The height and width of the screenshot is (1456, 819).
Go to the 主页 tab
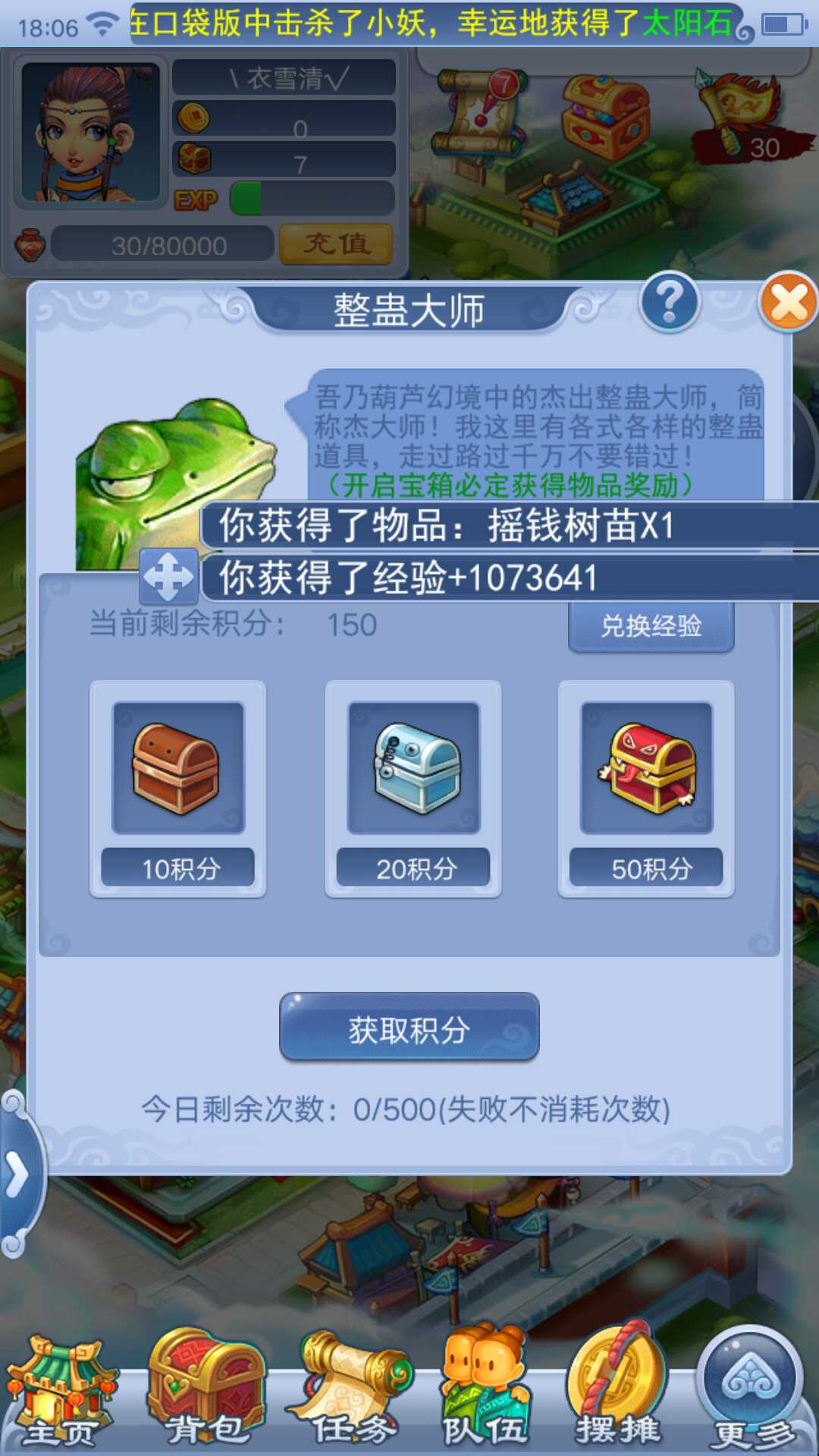(61, 1394)
